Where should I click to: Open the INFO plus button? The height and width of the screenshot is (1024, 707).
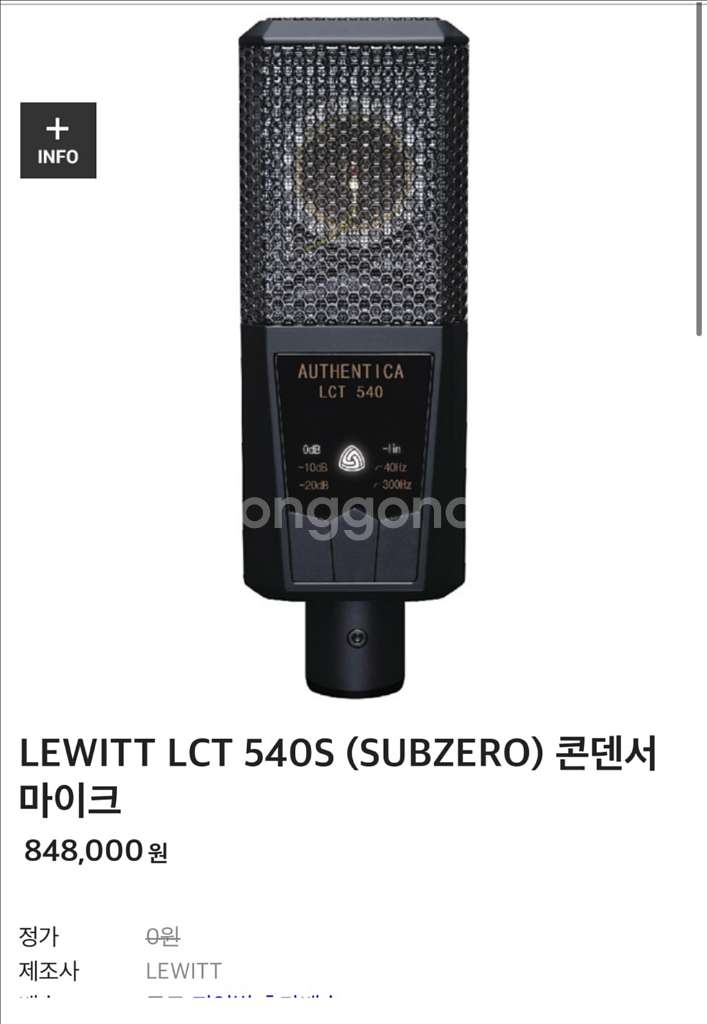(58, 141)
